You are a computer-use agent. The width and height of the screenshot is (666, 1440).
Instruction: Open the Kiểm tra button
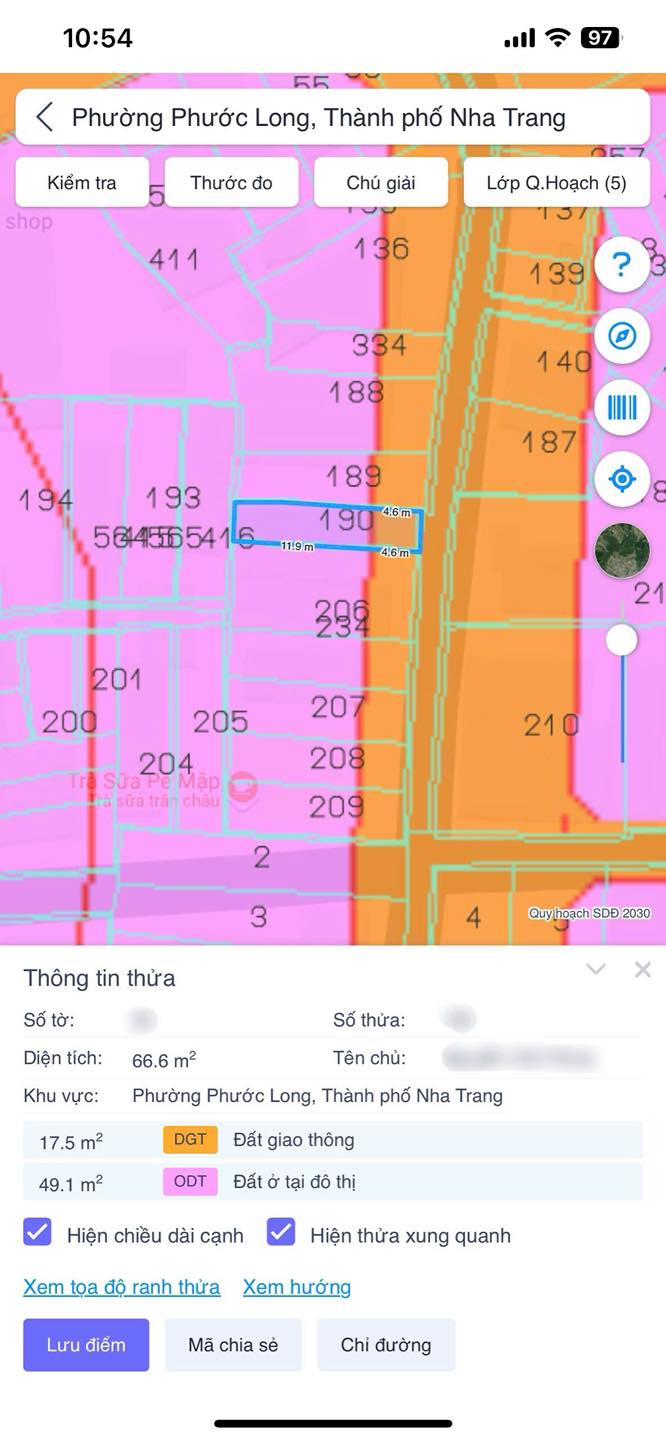82,183
